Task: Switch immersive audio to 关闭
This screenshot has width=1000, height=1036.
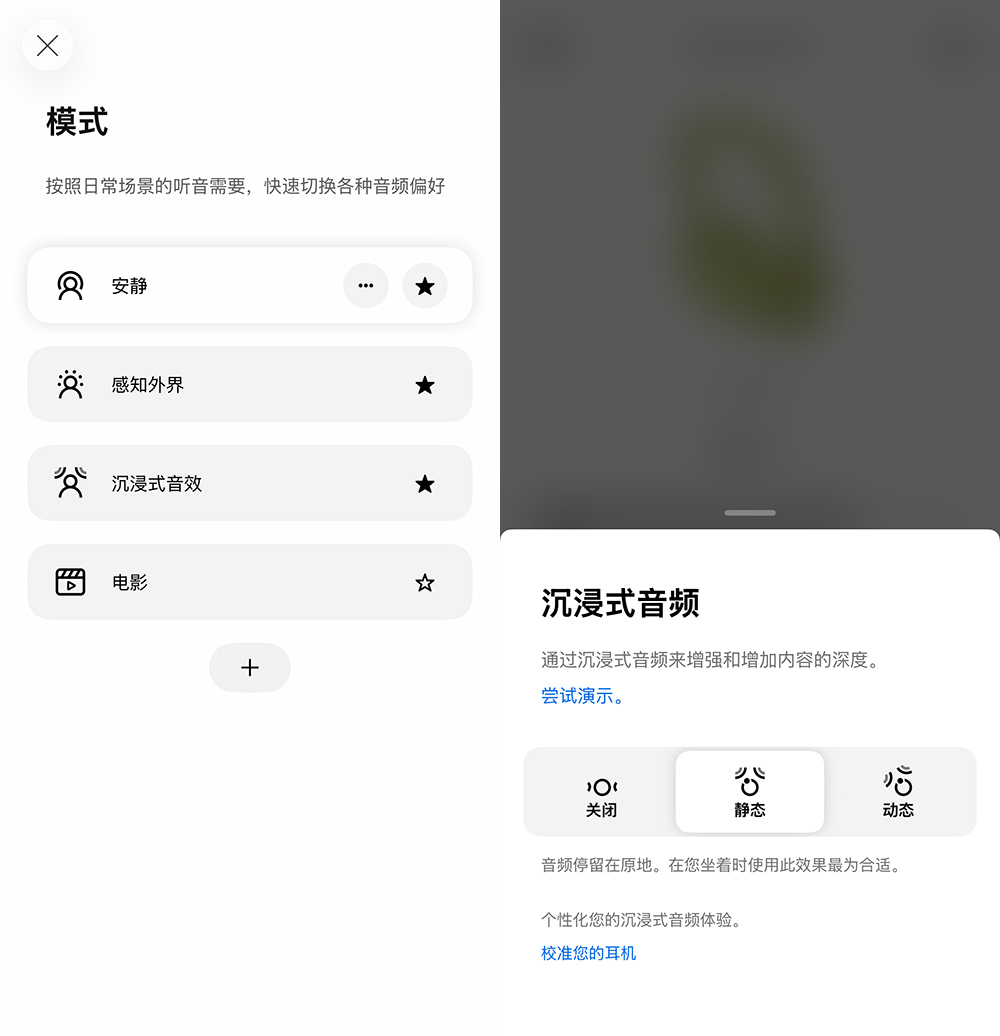Action: click(601, 792)
